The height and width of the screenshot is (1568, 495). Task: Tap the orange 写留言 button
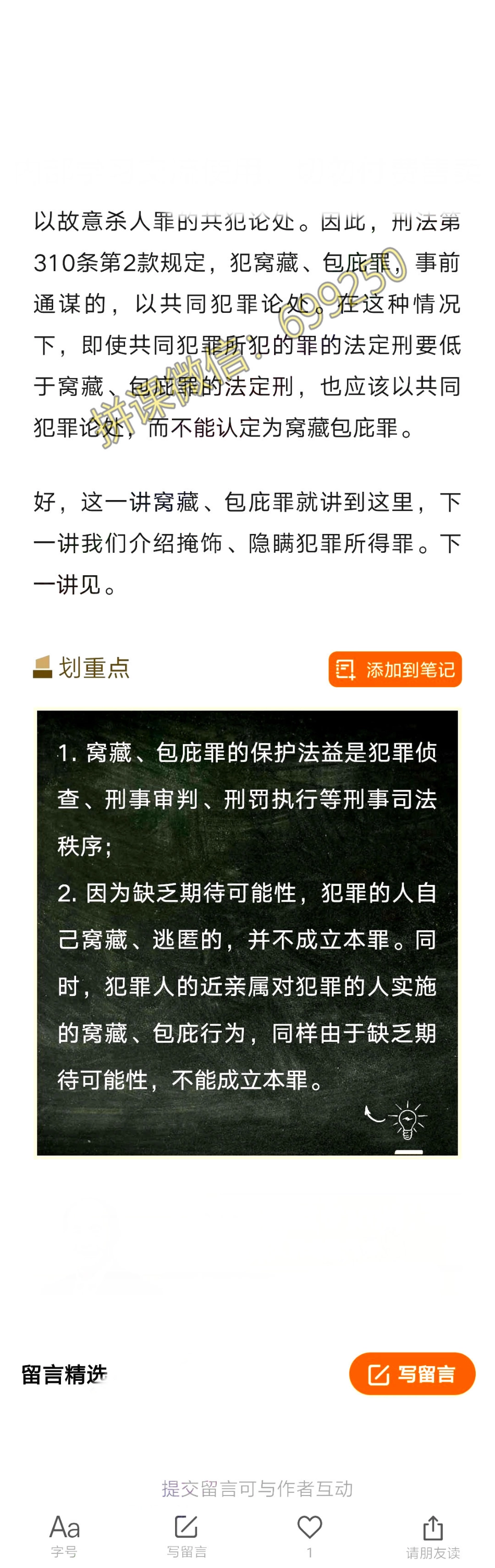(412, 1374)
